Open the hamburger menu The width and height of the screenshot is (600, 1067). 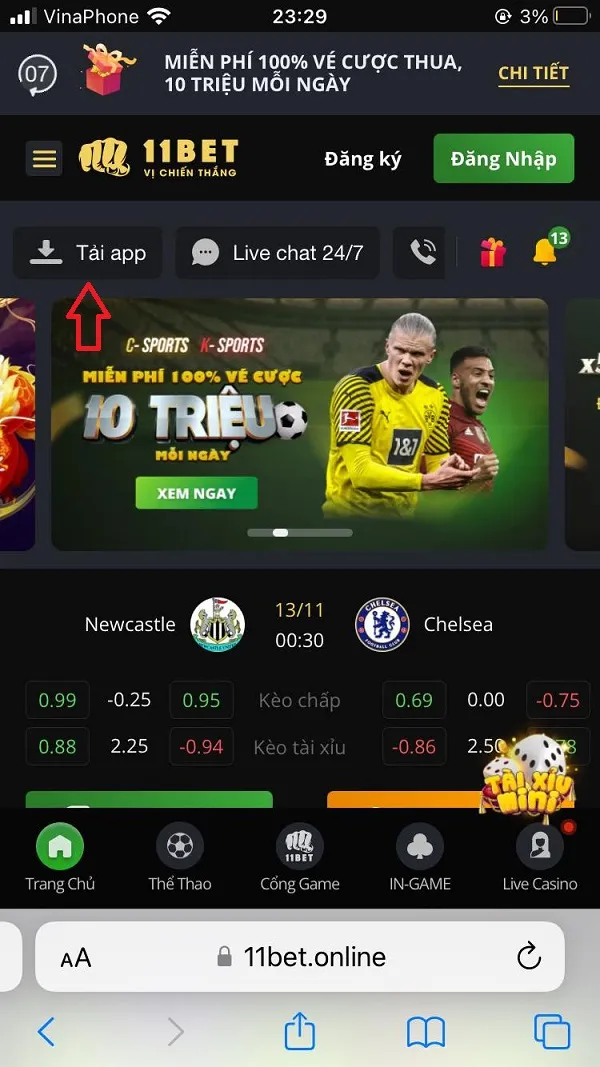(x=43, y=159)
